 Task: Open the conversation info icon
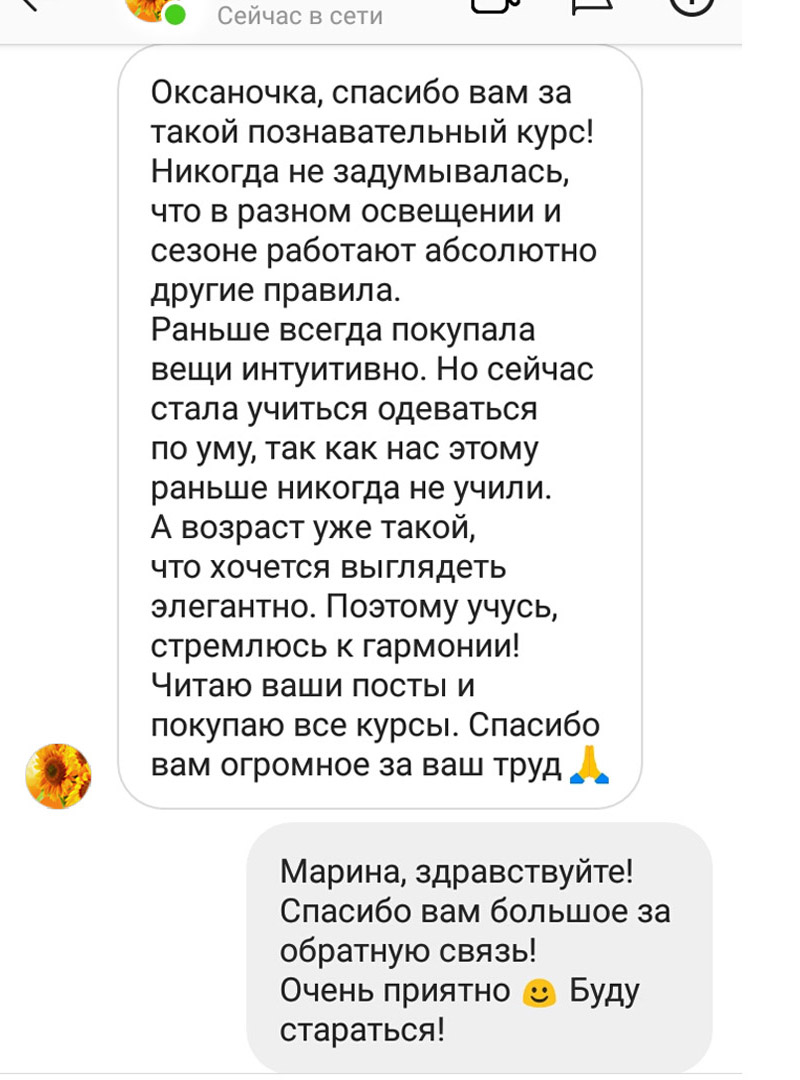(x=690, y=5)
